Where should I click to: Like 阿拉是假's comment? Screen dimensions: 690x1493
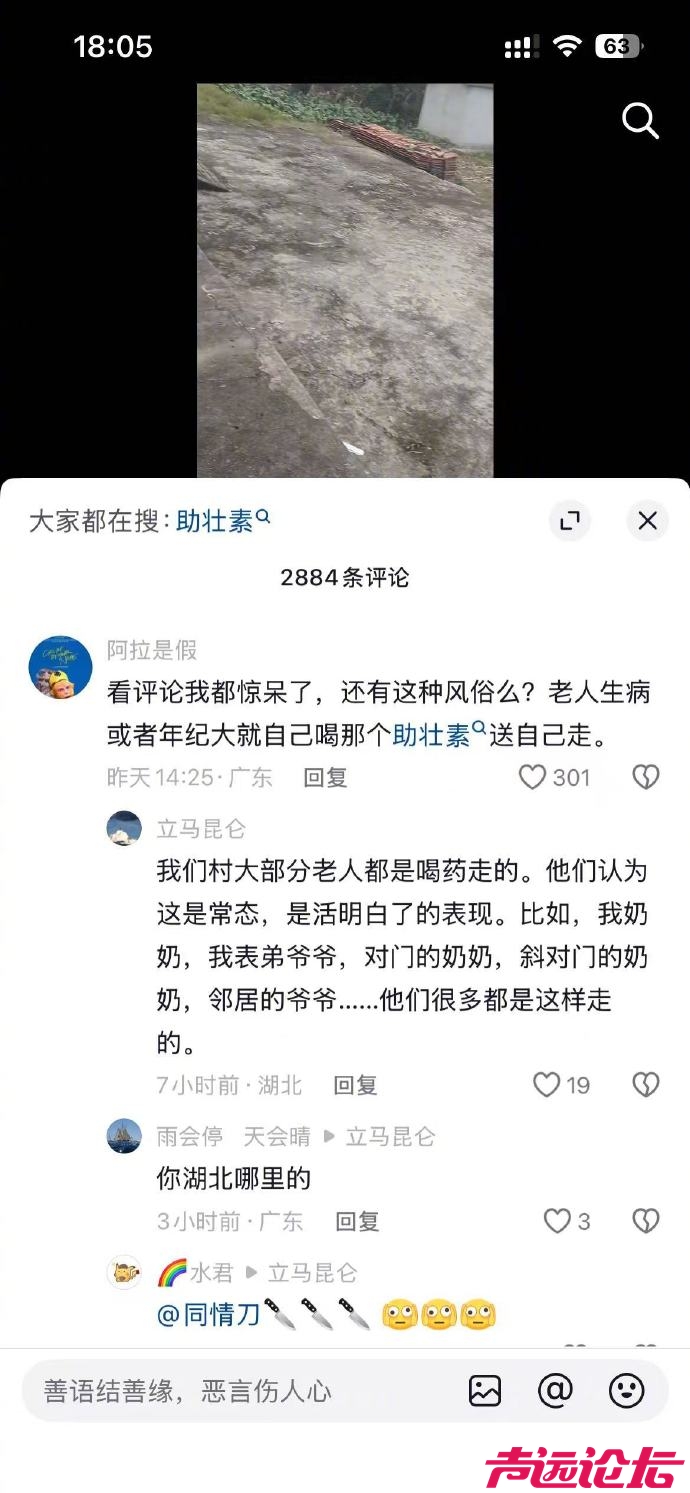pos(533,778)
